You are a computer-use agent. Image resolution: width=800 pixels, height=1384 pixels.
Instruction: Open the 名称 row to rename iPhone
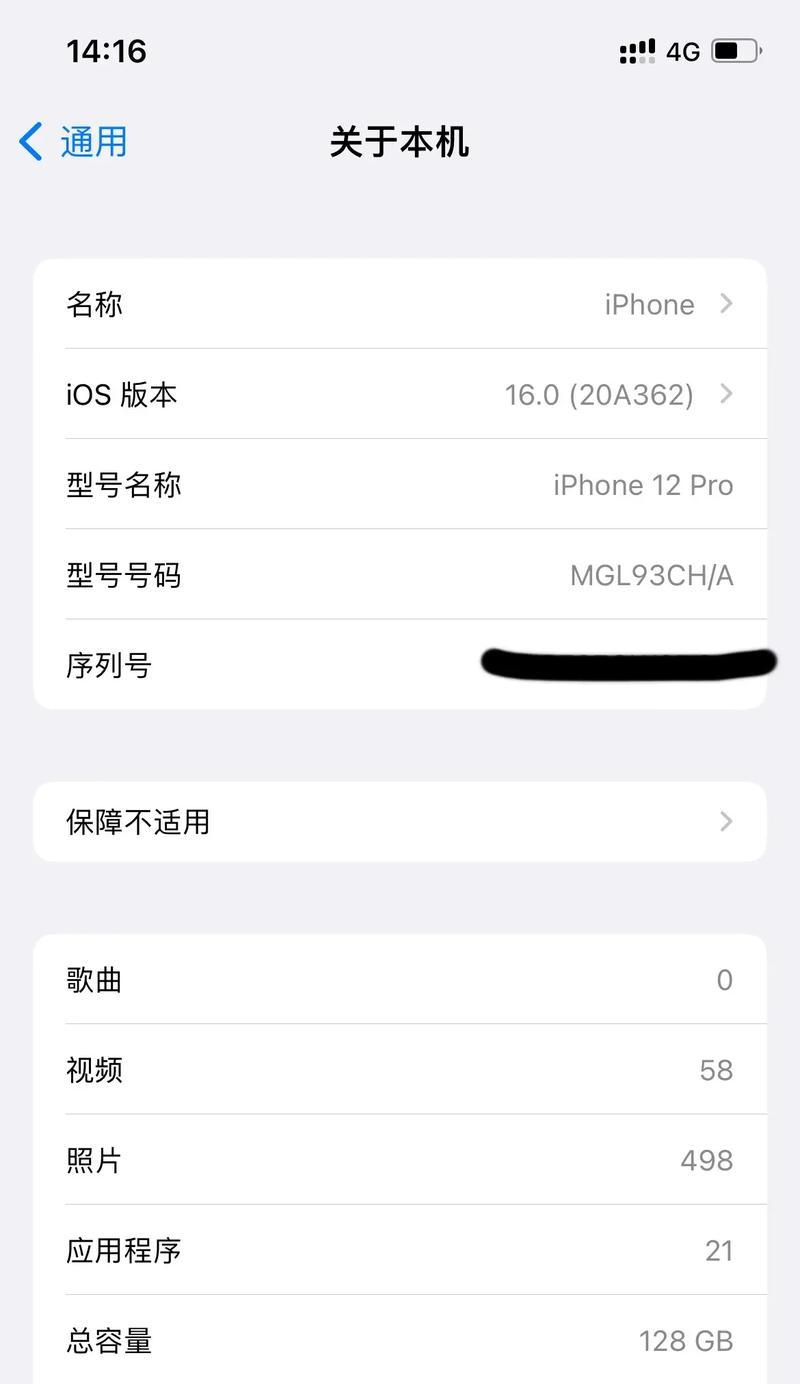pyautogui.click(x=400, y=304)
